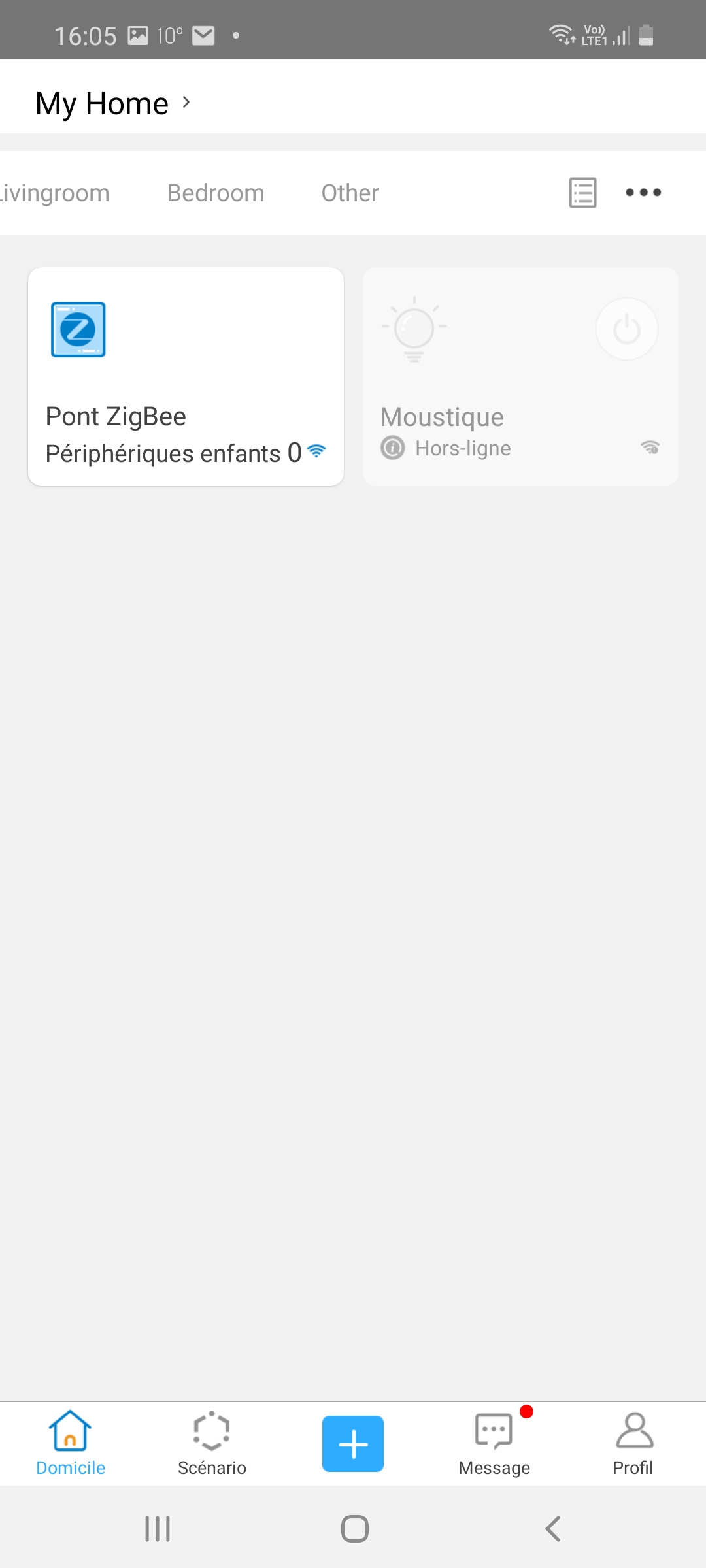This screenshot has width=706, height=1568.
Task: Open the Message tab
Action: [x=494, y=1444]
